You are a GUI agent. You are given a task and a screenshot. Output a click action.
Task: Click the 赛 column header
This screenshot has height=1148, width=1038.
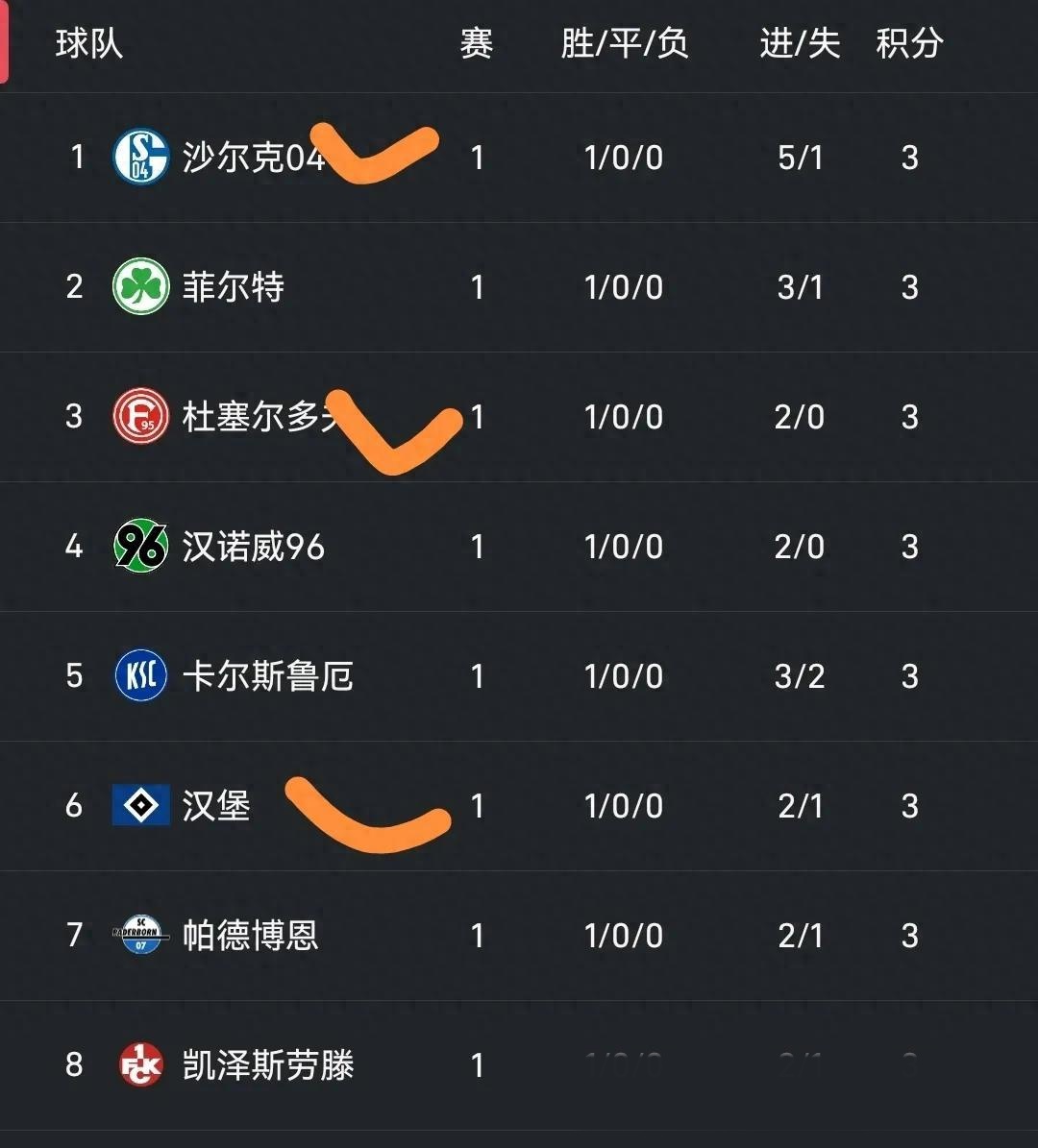478,43
